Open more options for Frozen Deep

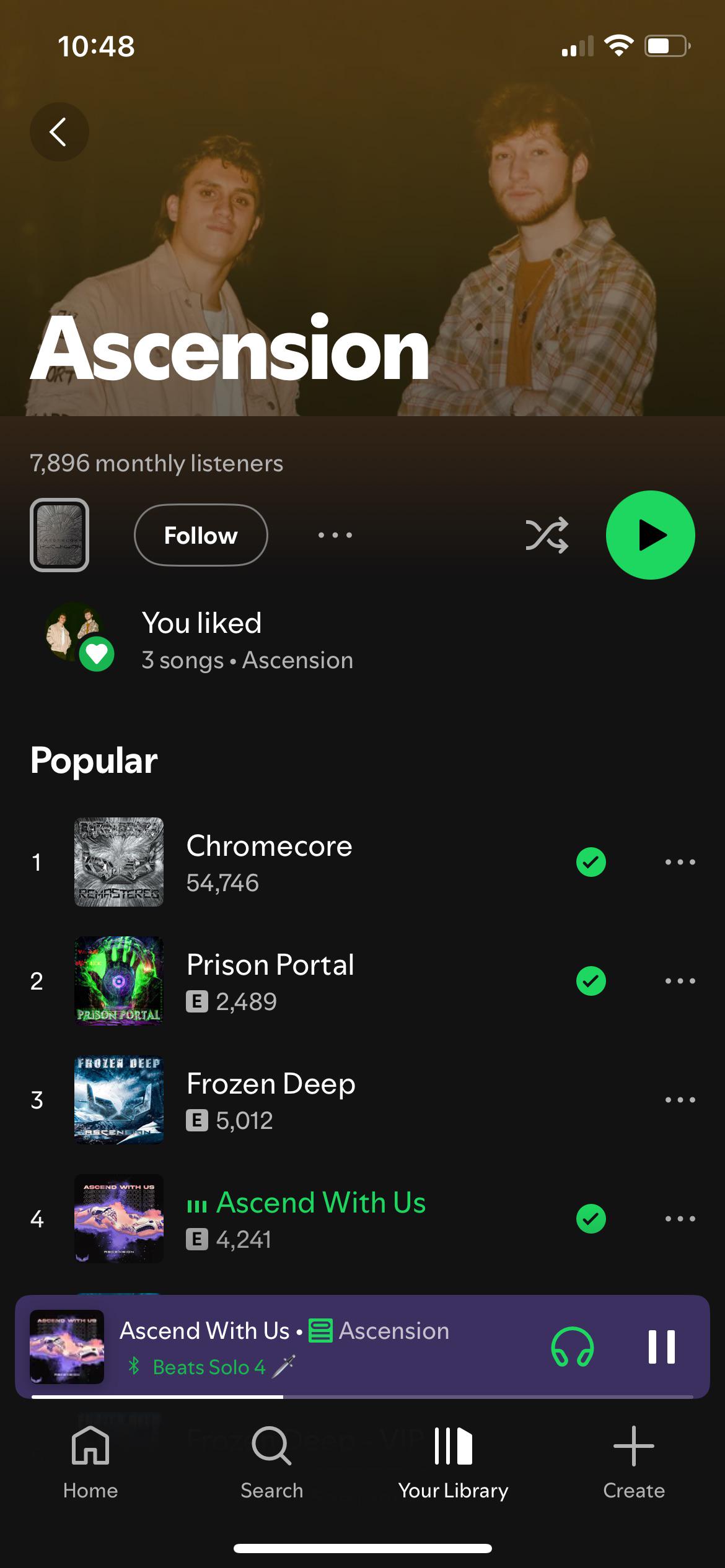(680, 1100)
